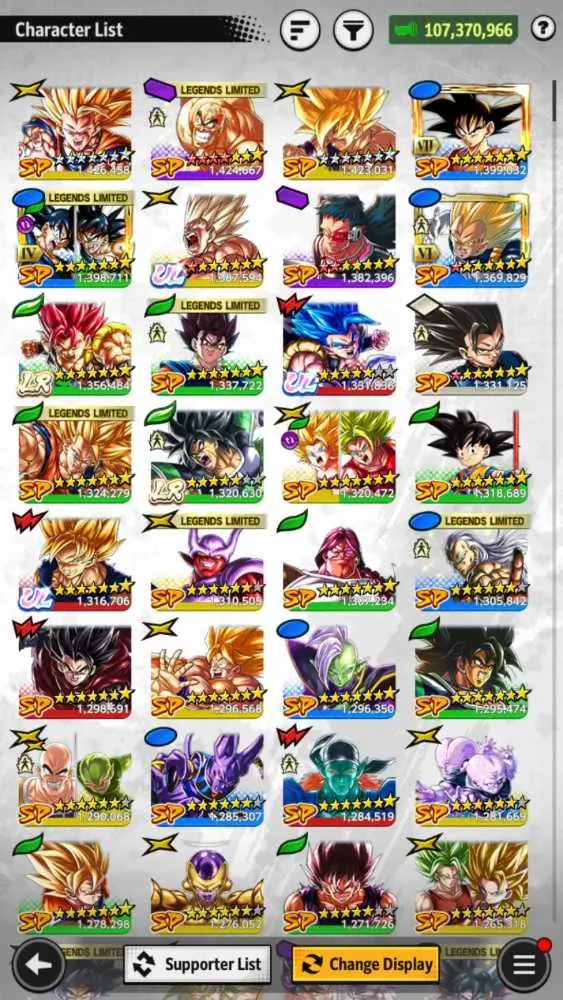Select character with power 1,426,458
This screenshot has width=563, height=1000.
tap(75, 131)
